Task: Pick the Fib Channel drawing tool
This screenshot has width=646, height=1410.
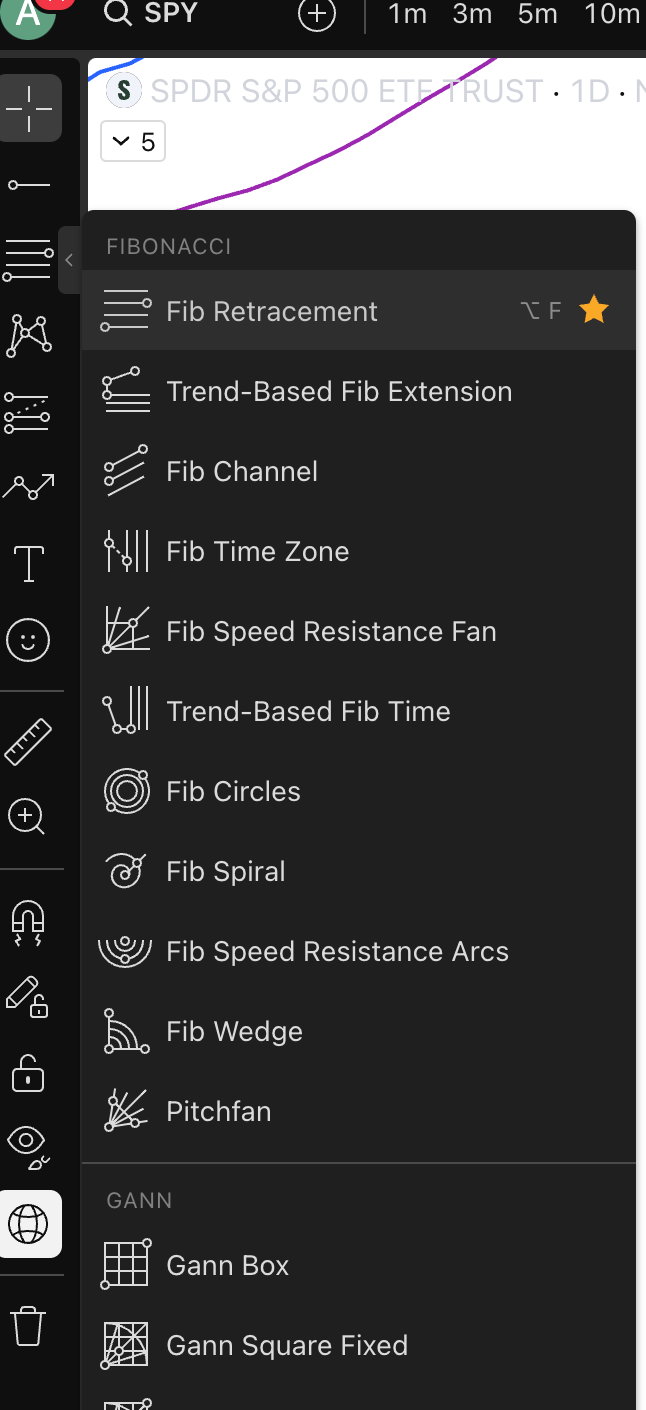Action: pos(358,471)
